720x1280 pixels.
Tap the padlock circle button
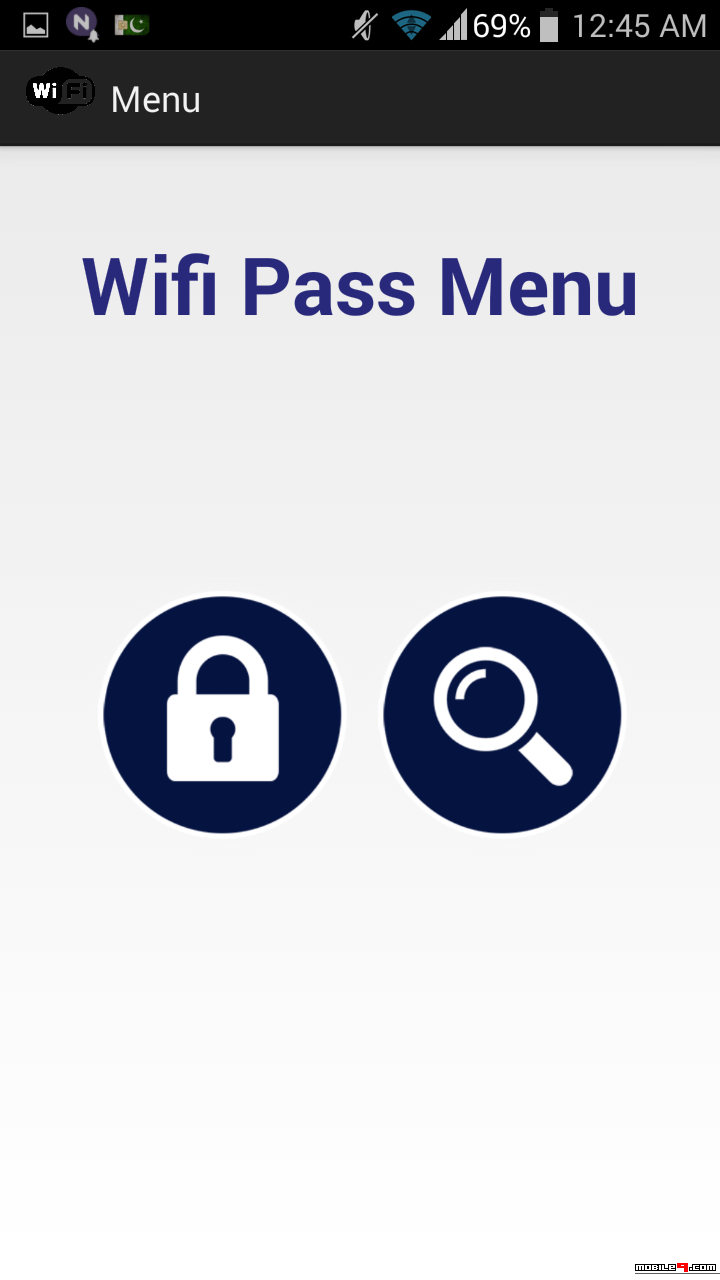tap(222, 714)
